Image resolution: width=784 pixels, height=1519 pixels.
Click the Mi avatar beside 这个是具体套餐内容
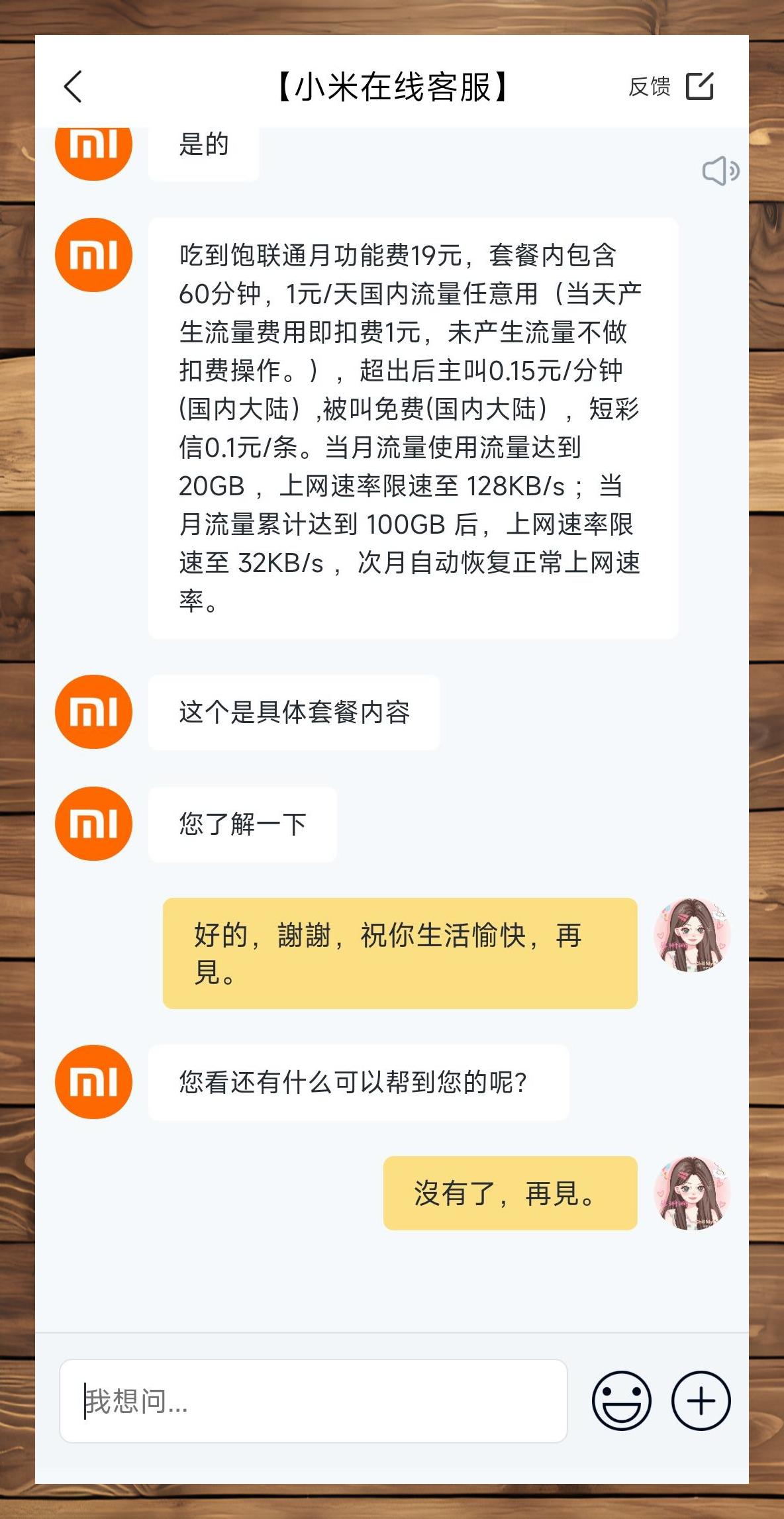pyautogui.click(x=93, y=710)
